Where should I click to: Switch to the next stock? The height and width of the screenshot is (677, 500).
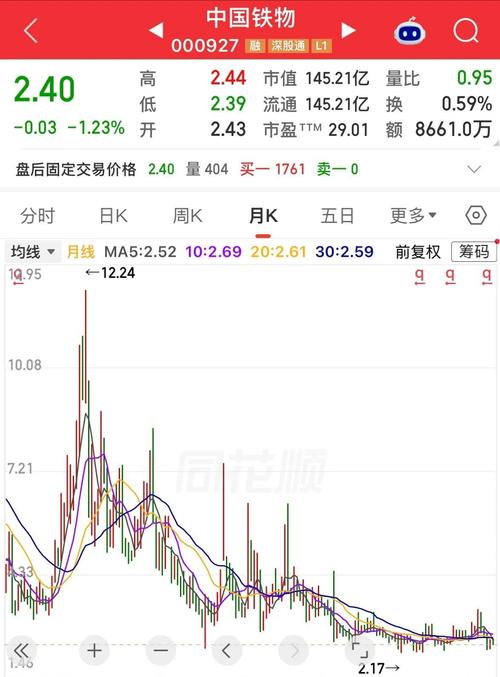tap(348, 30)
